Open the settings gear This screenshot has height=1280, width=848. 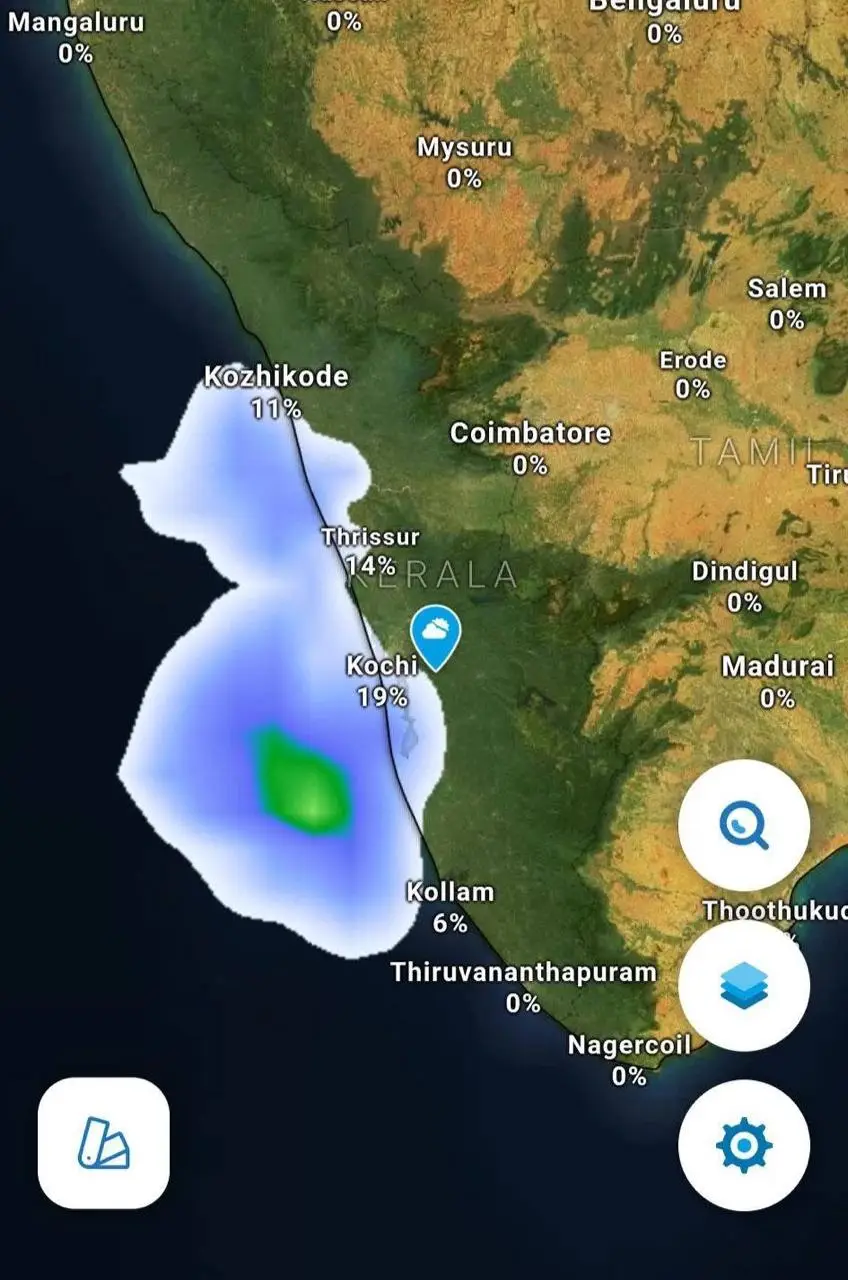point(743,1146)
